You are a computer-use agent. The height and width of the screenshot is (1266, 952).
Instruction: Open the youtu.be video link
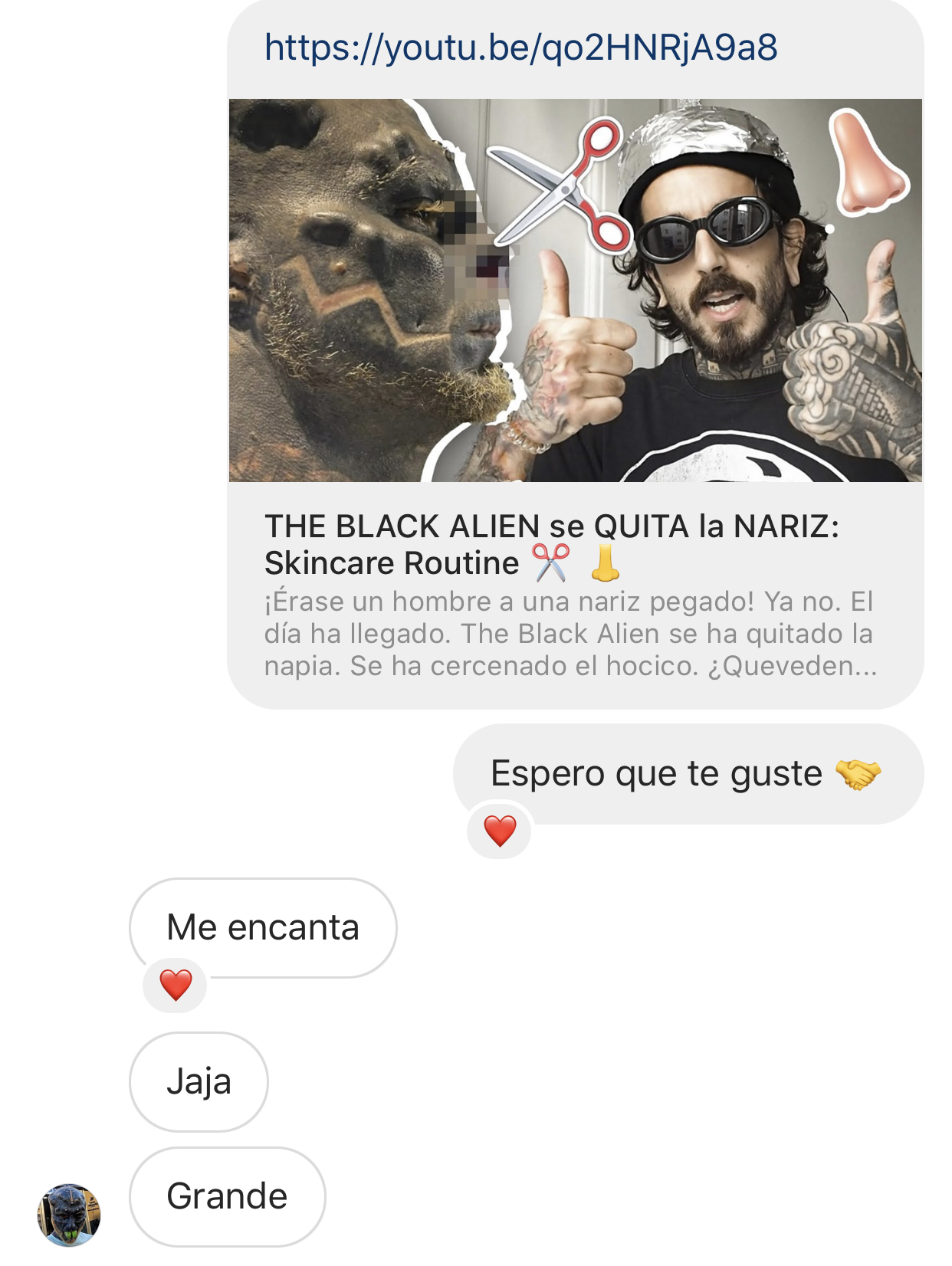pos(520,48)
